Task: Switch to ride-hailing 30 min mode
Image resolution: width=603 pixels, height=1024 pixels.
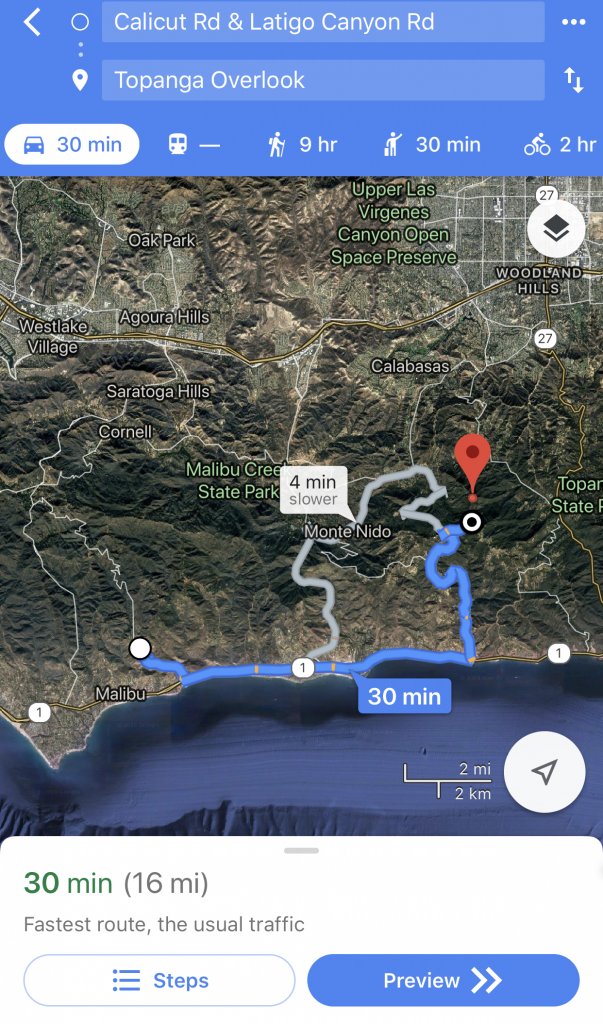Action: (432, 145)
